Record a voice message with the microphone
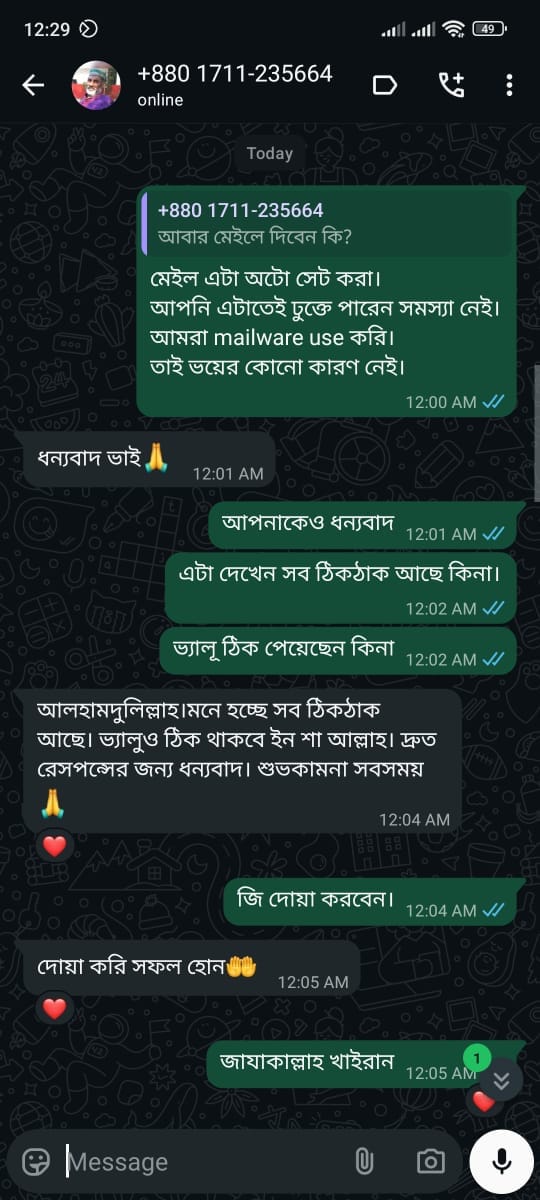The width and height of the screenshot is (540, 1200). (x=502, y=1161)
